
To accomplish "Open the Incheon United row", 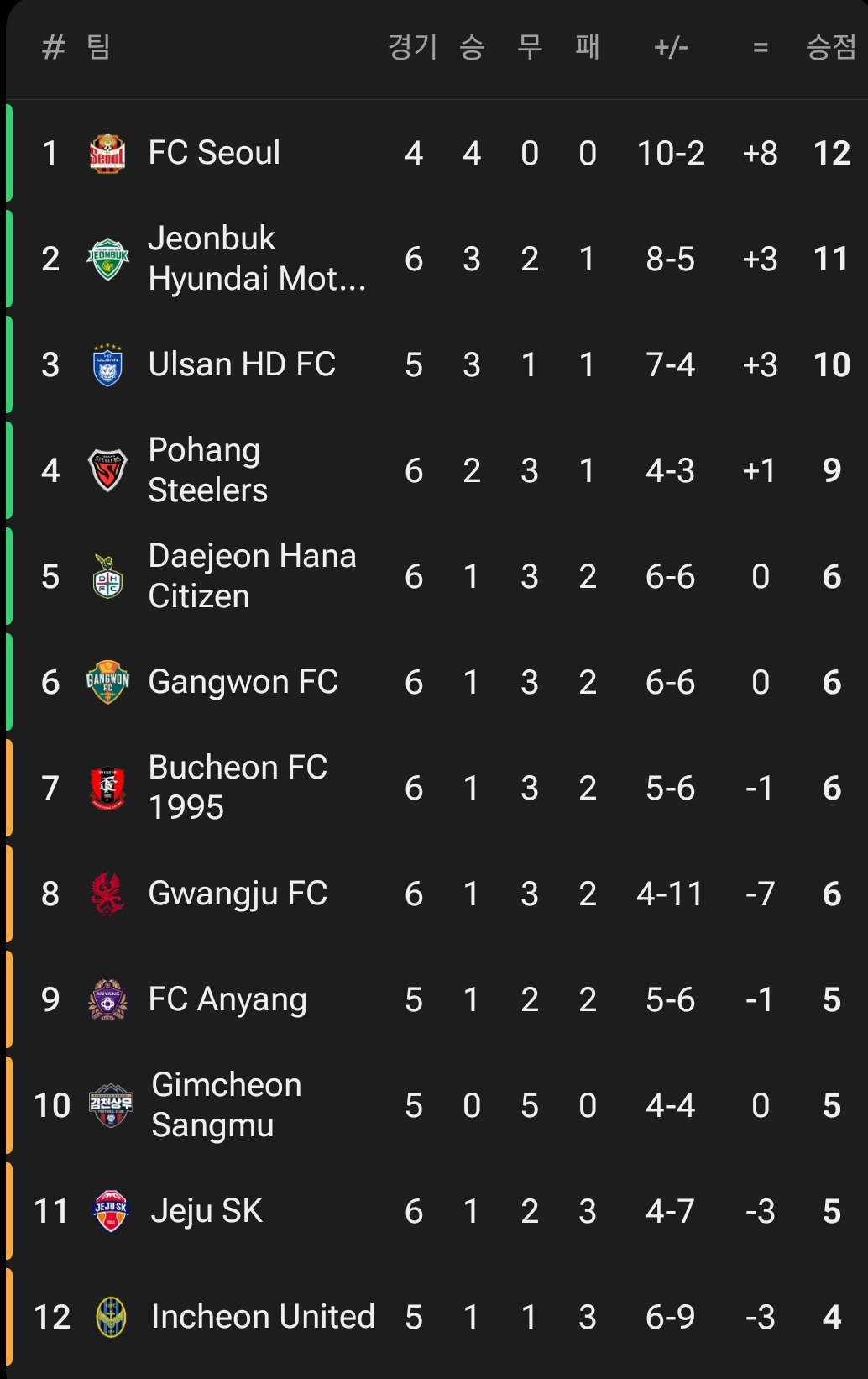I will (x=263, y=1317).
